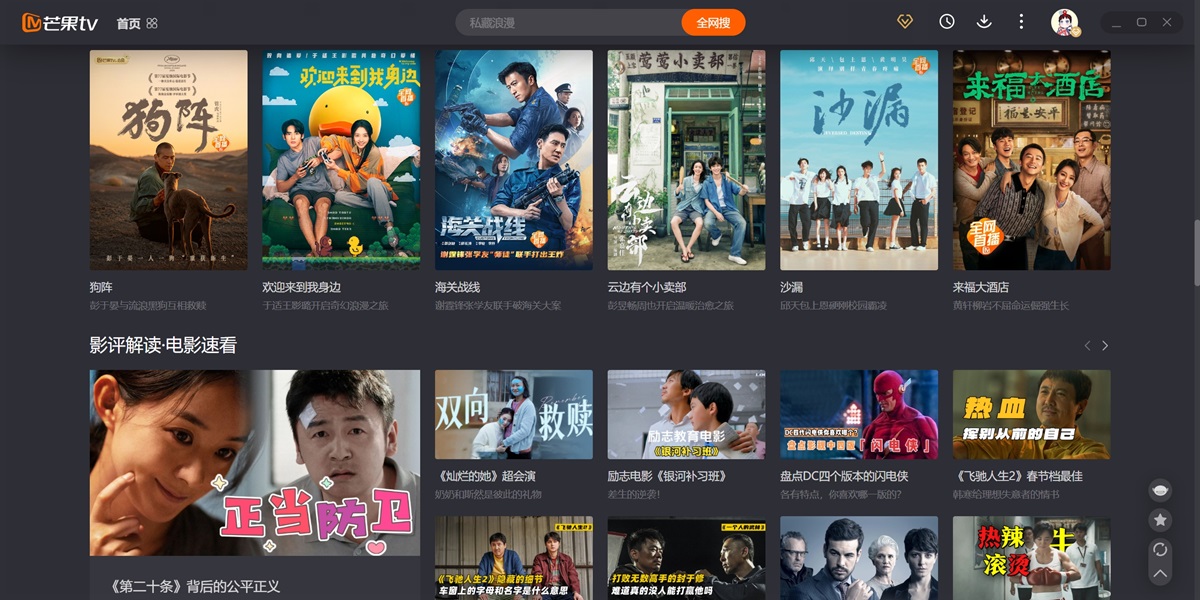
Task: Open the movie 云边有个小卖部
Action: click(686, 160)
